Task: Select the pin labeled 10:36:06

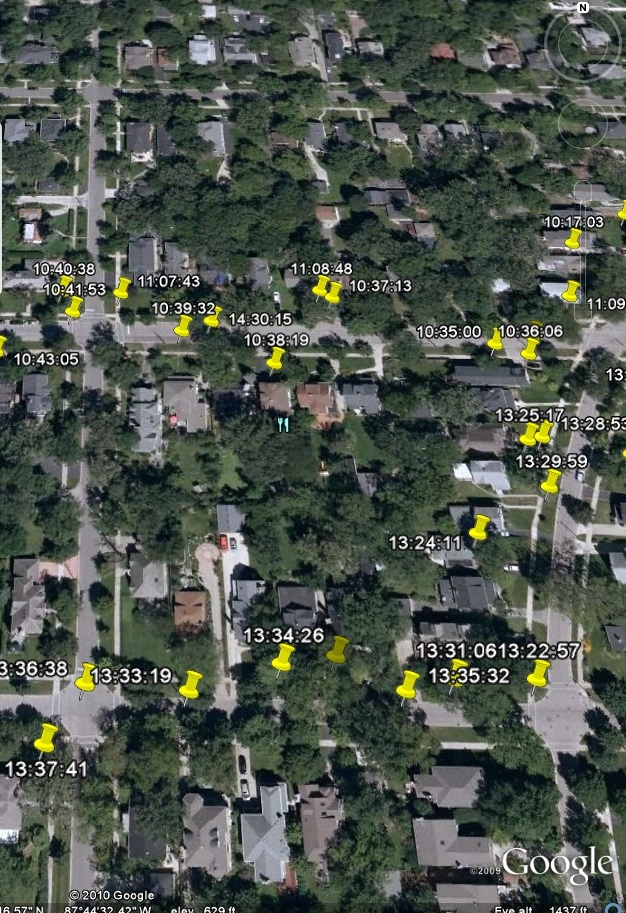Action: [x=530, y=349]
